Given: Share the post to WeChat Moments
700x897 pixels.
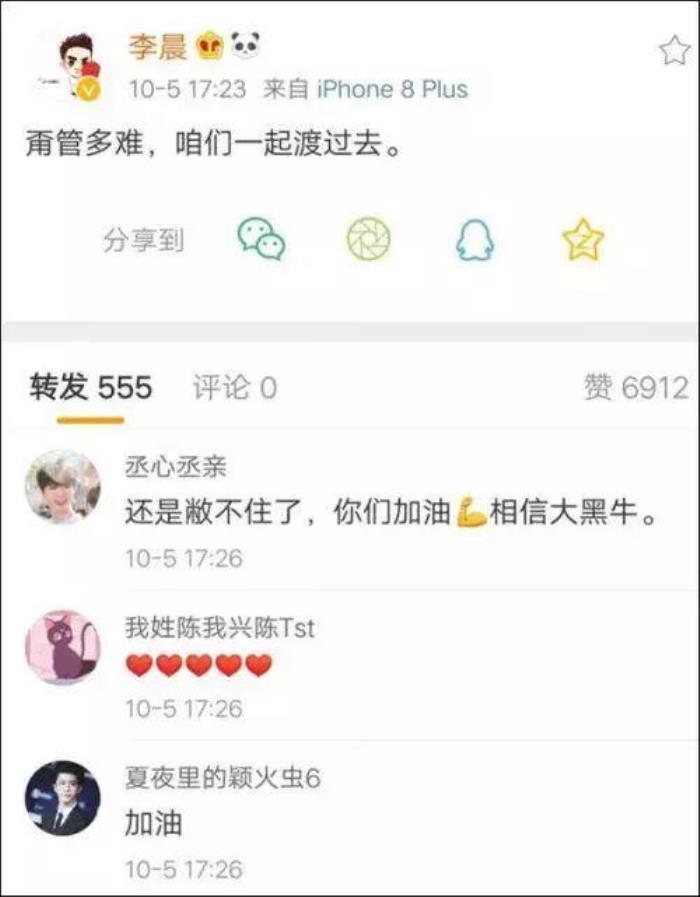Looking at the screenshot, I should (368, 240).
